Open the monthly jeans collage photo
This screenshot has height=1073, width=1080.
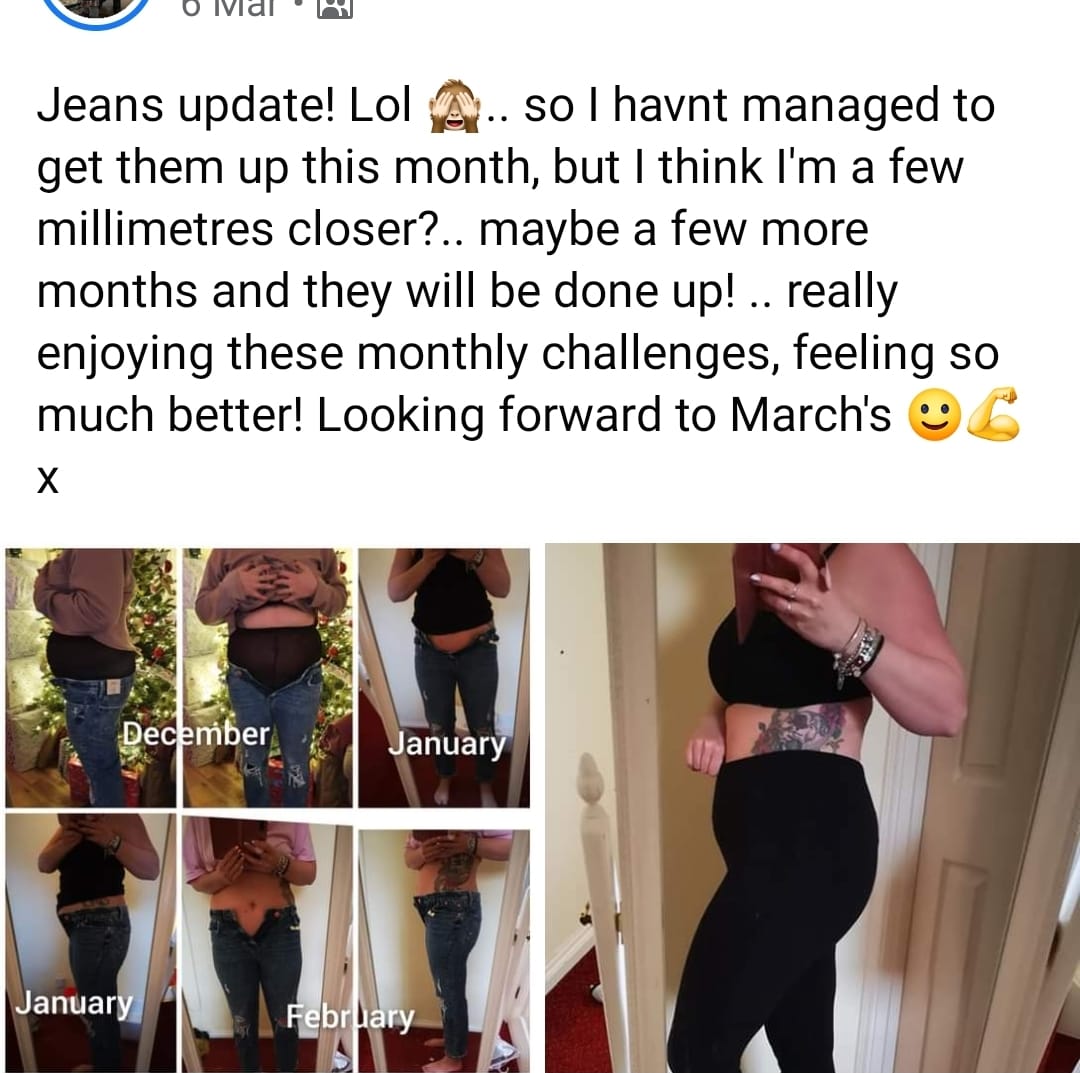(x=268, y=808)
